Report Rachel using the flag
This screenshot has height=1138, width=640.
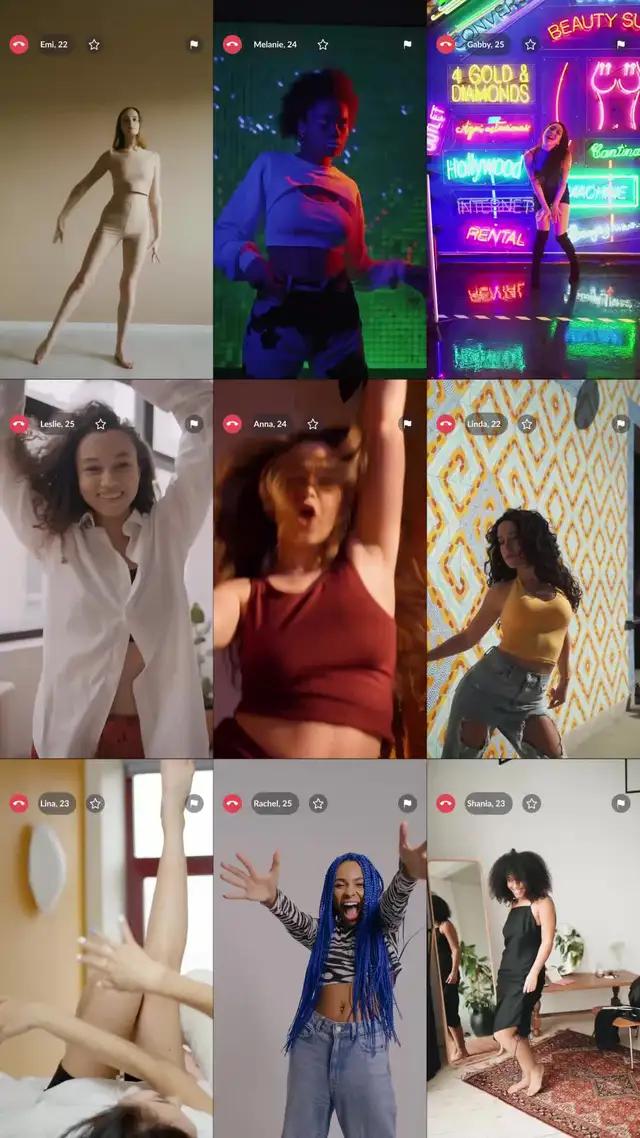(x=407, y=803)
